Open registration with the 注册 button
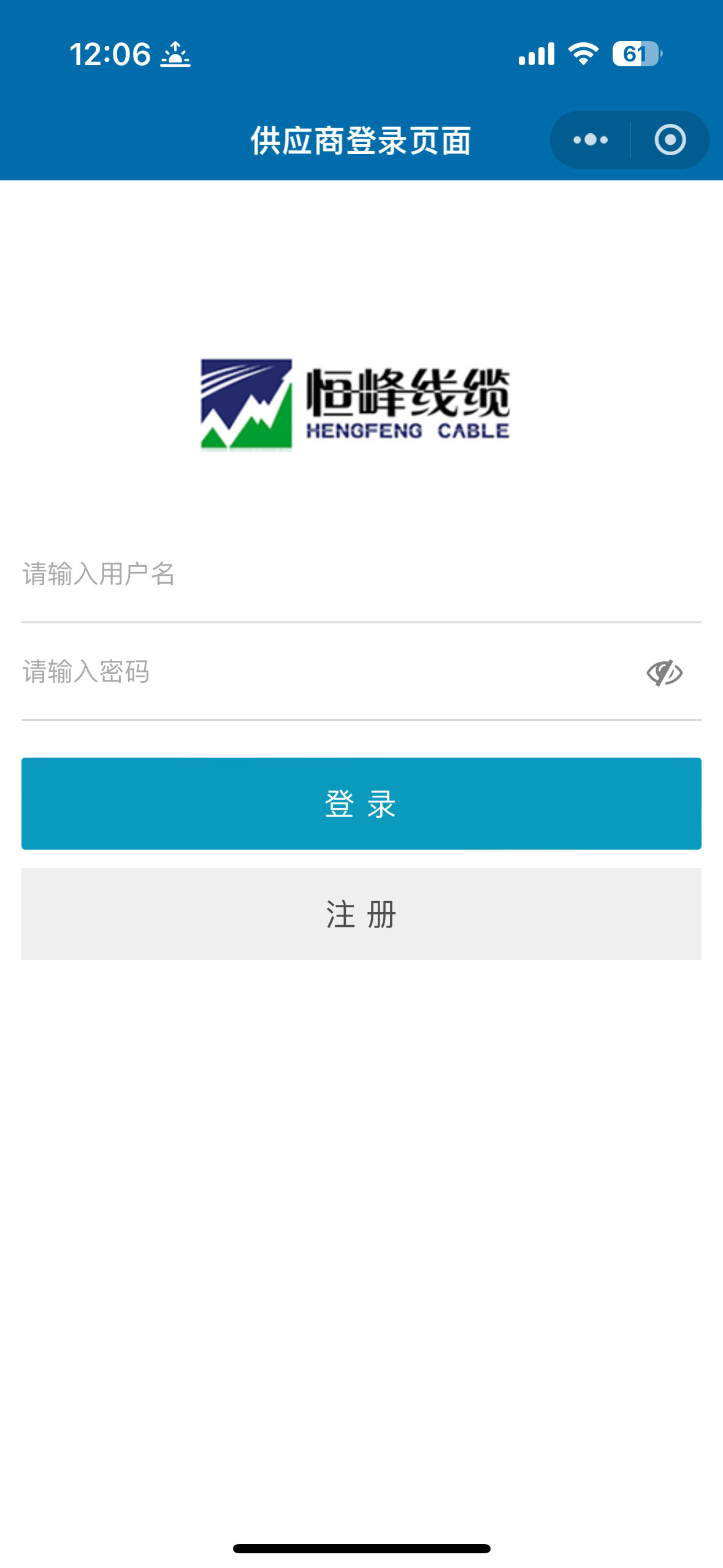This screenshot has height=1568, width=723. (361, 914)
